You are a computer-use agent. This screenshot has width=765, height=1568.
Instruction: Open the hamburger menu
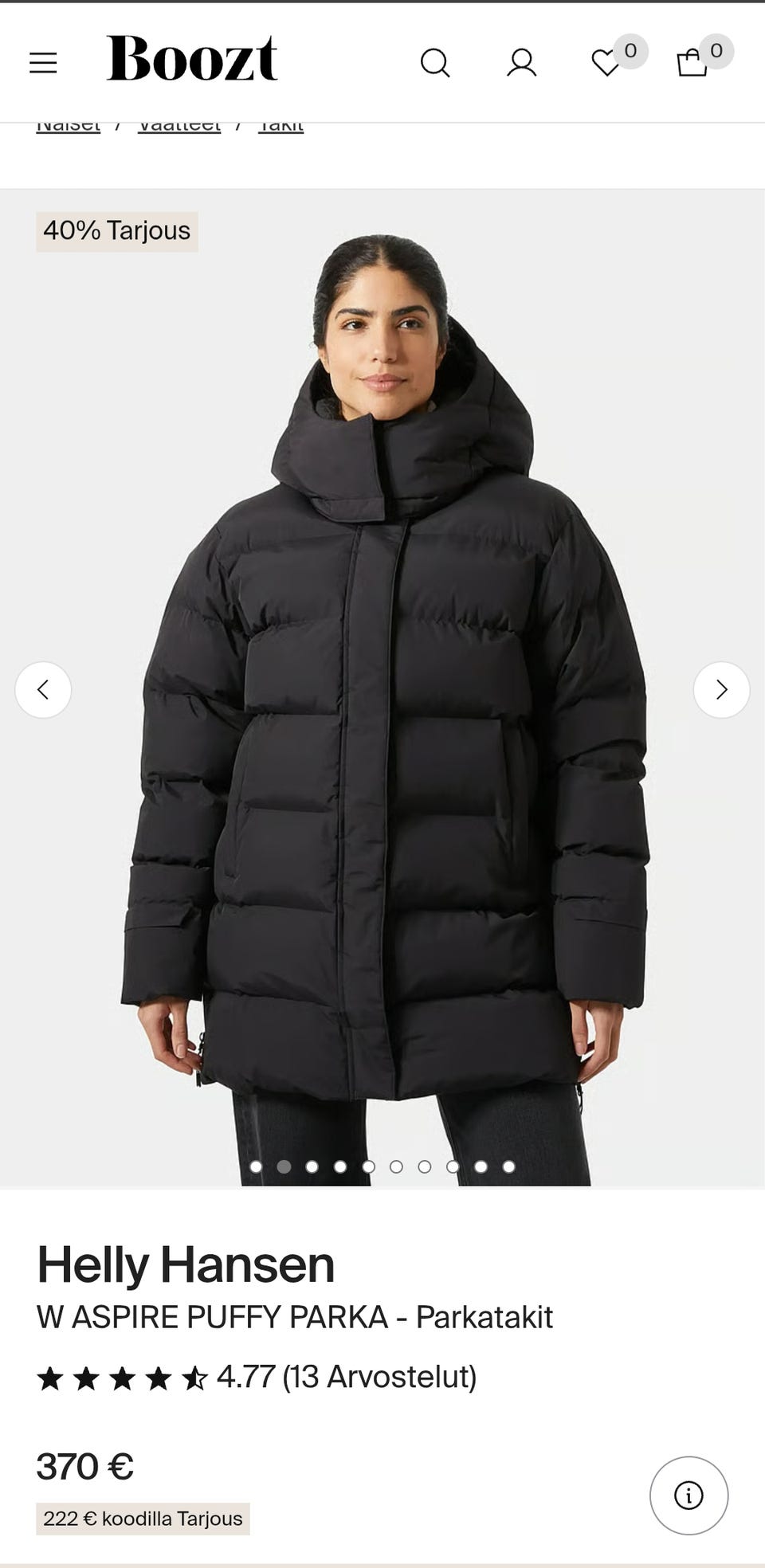[x=43, y=62]
